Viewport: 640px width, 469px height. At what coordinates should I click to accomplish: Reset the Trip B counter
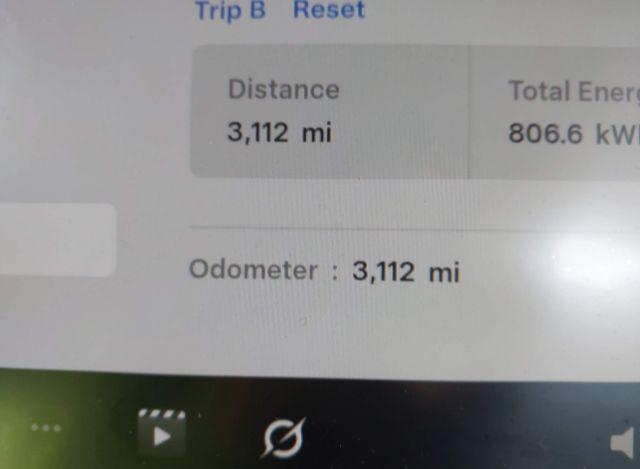(328, 11)
